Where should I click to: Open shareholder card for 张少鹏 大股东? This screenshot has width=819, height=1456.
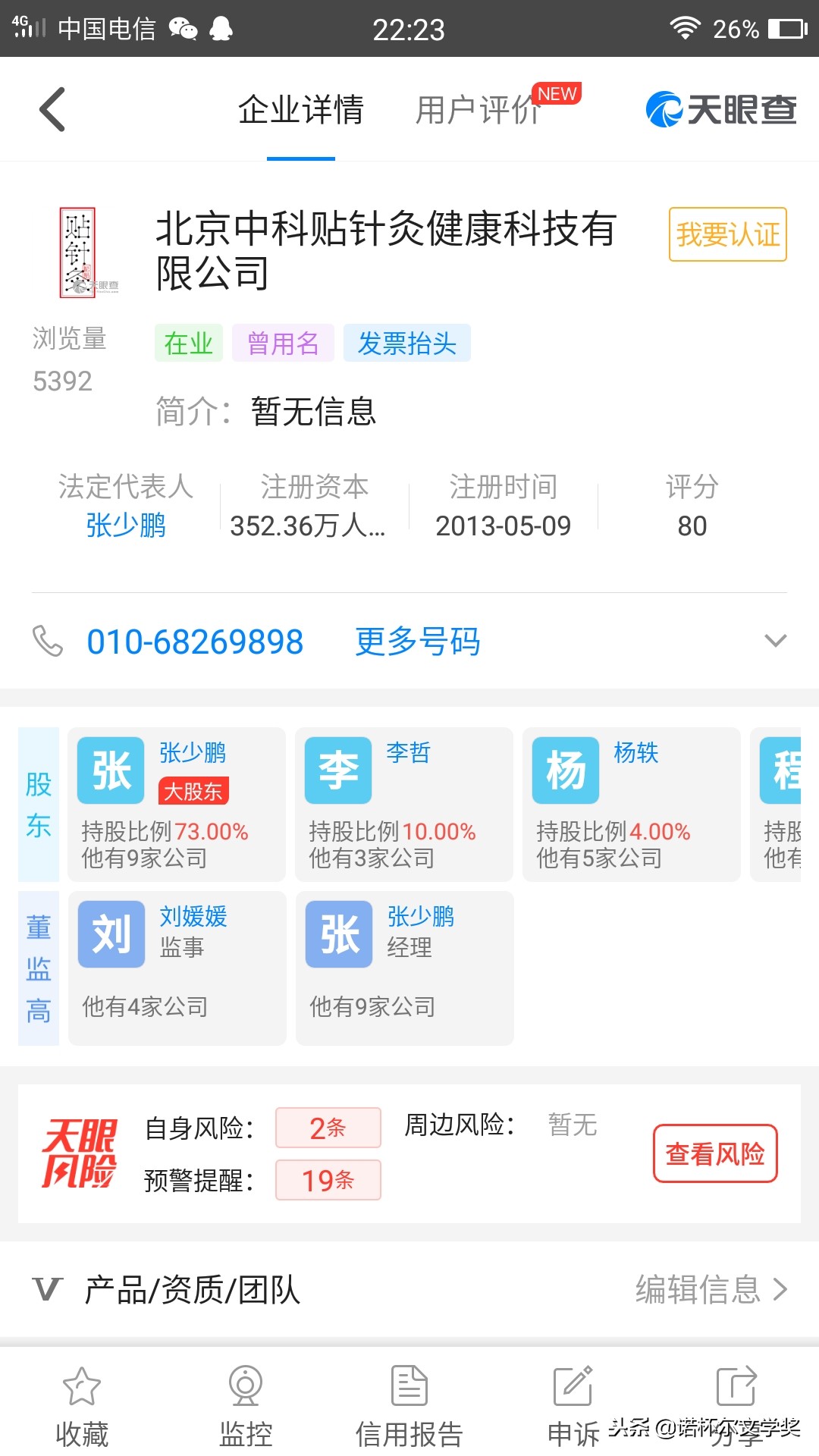(x=176, y=804)
